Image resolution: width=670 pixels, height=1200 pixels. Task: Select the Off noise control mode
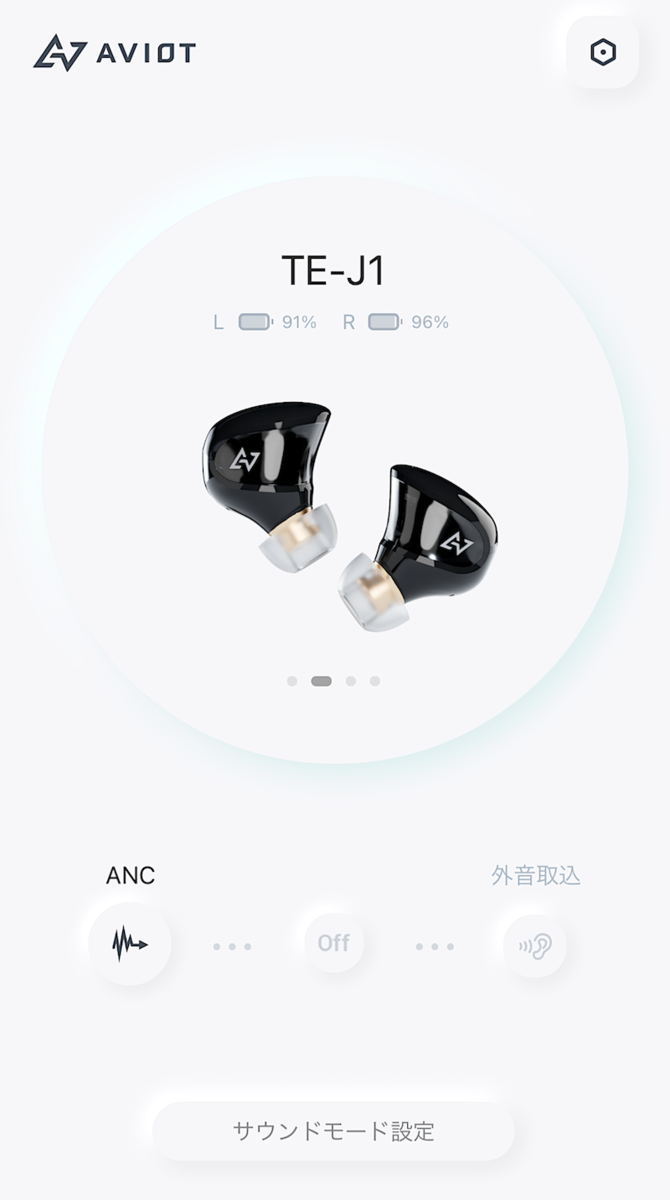[334, 943]
